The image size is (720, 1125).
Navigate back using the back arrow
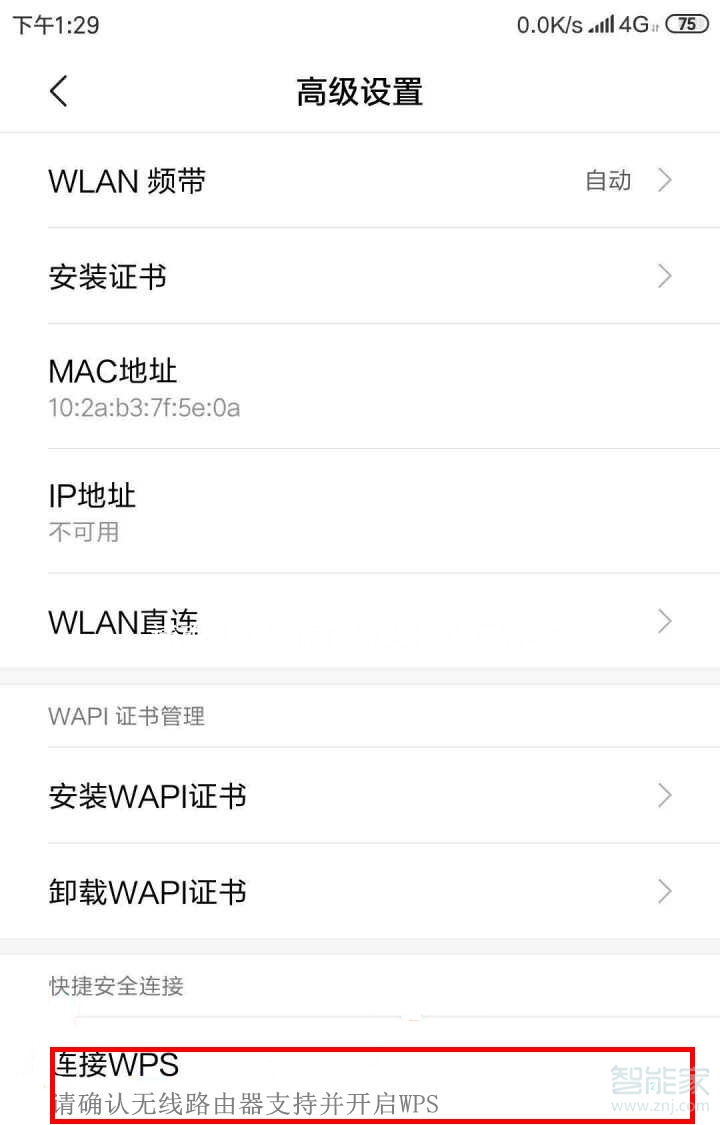coord(57,90)
